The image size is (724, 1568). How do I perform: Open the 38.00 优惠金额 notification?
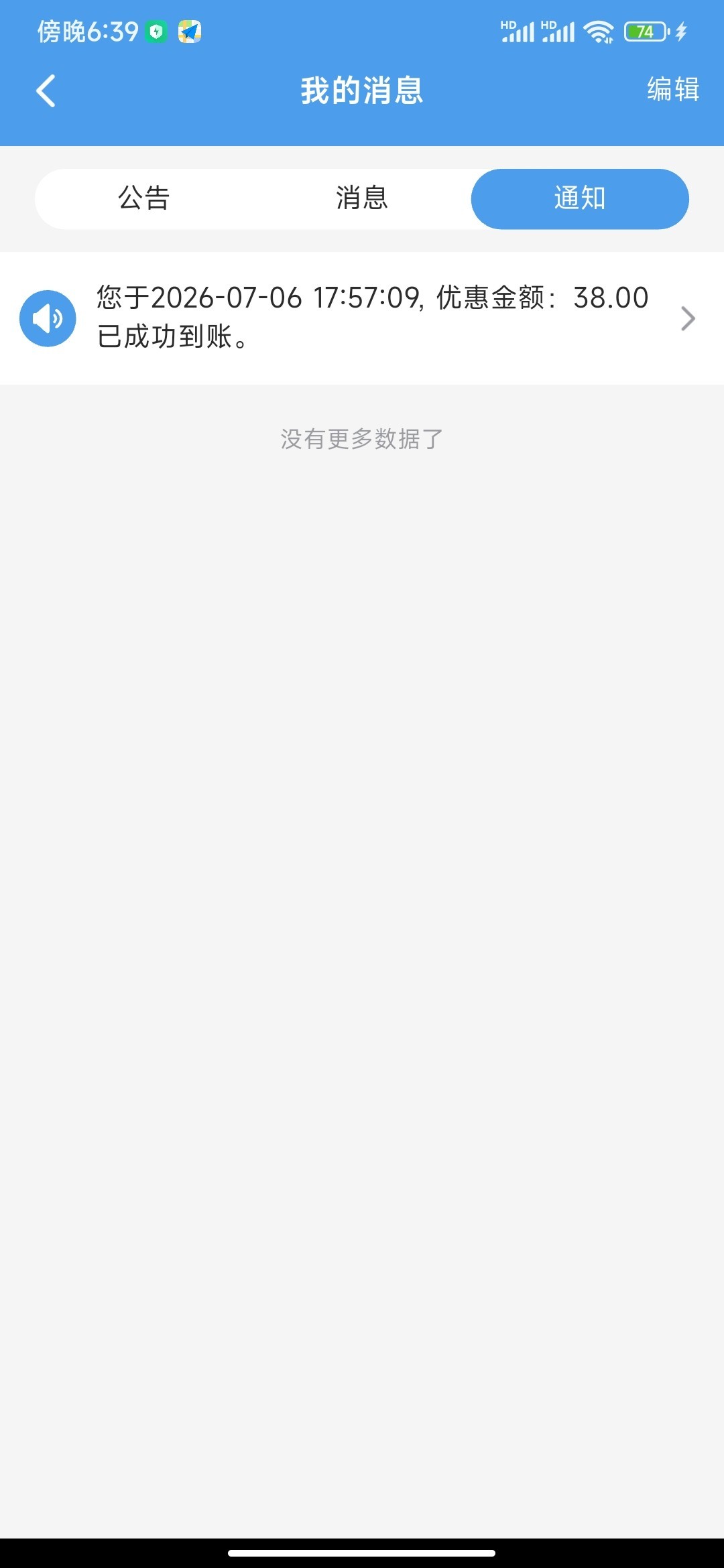362,318
